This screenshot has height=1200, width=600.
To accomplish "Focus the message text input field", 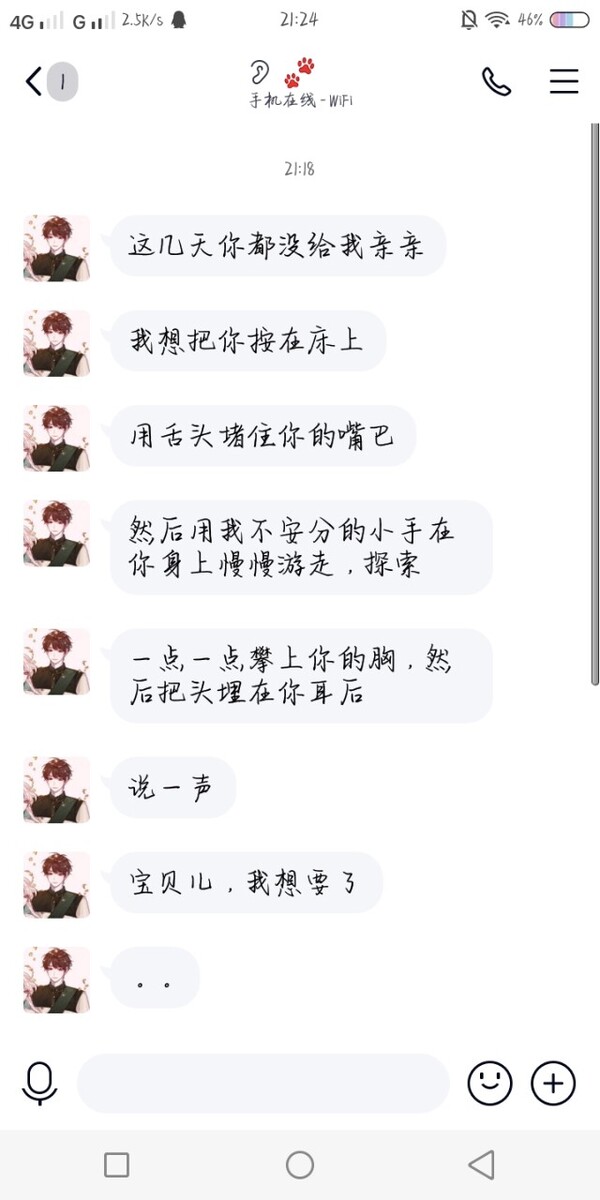I will point(262,1083).
